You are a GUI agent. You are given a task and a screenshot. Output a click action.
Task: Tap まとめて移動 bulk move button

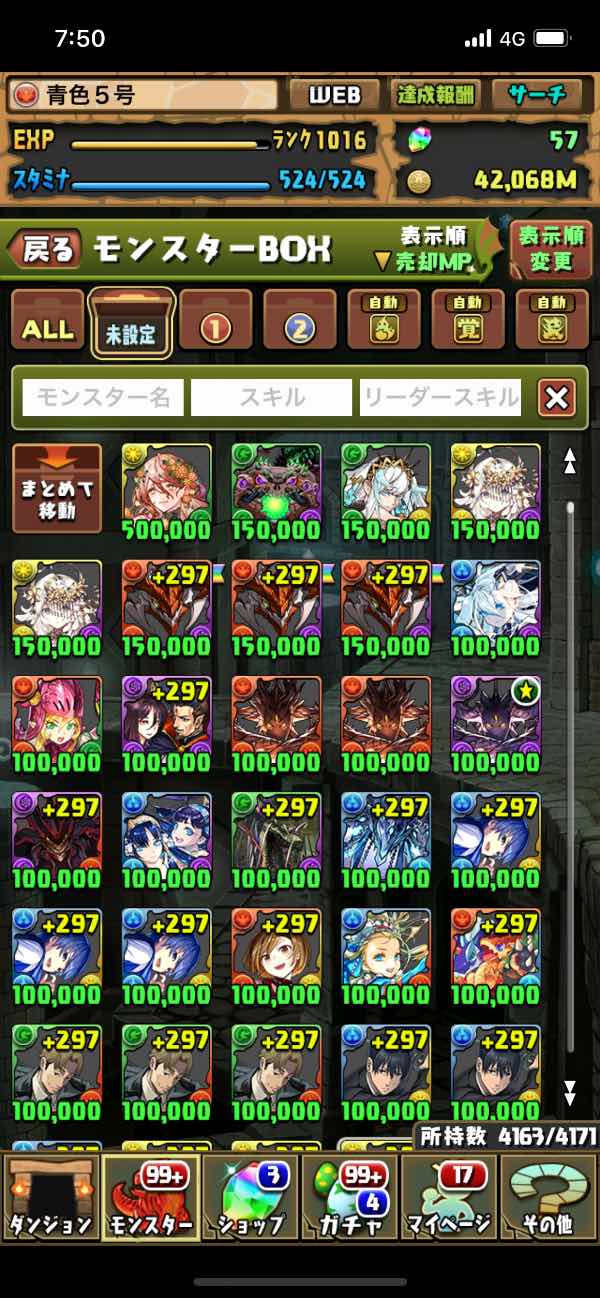[57, 490]
